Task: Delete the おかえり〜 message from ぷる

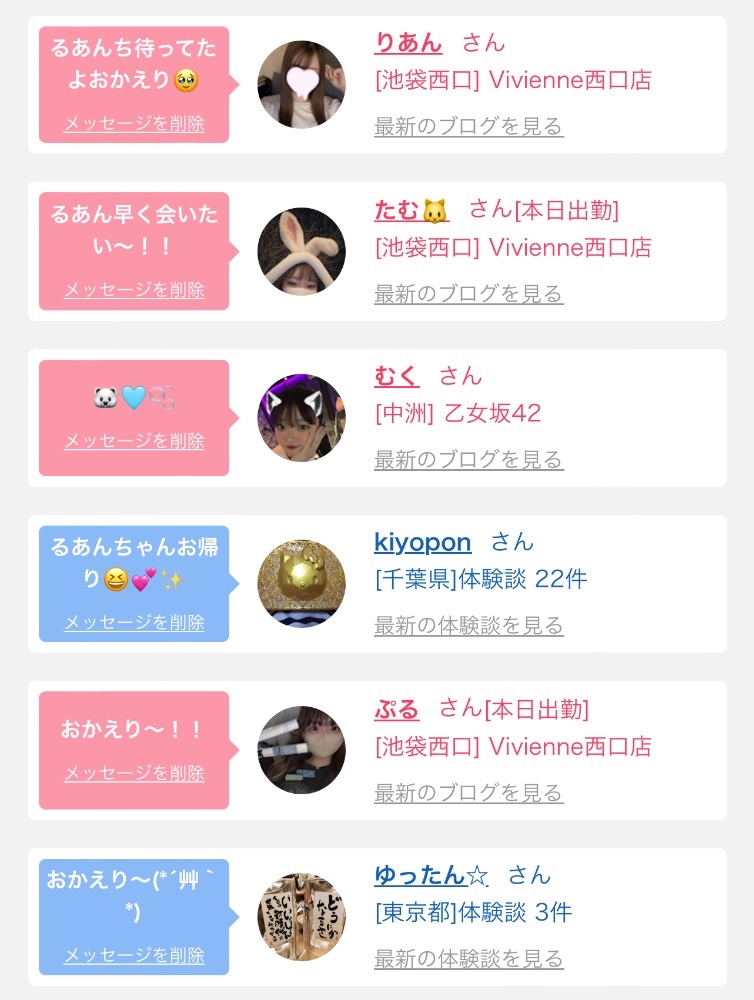Action: click(x=133, y=773)
